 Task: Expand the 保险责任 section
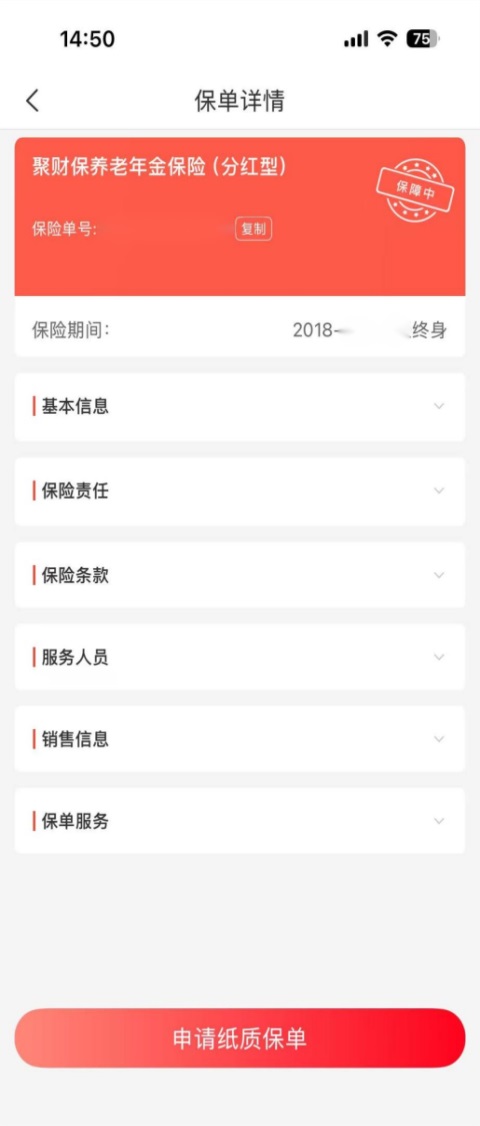point(240,491)
